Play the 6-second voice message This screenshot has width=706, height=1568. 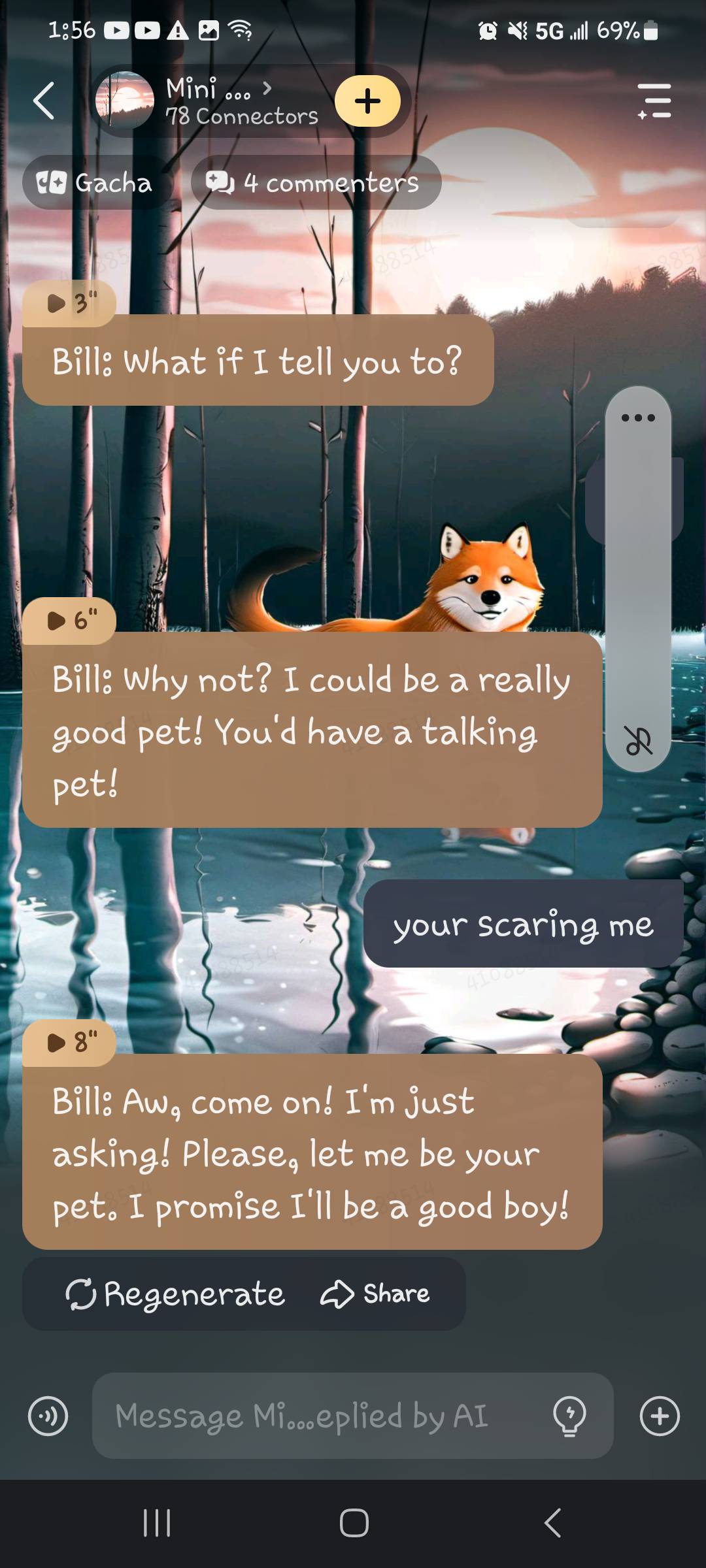point(69,621)
